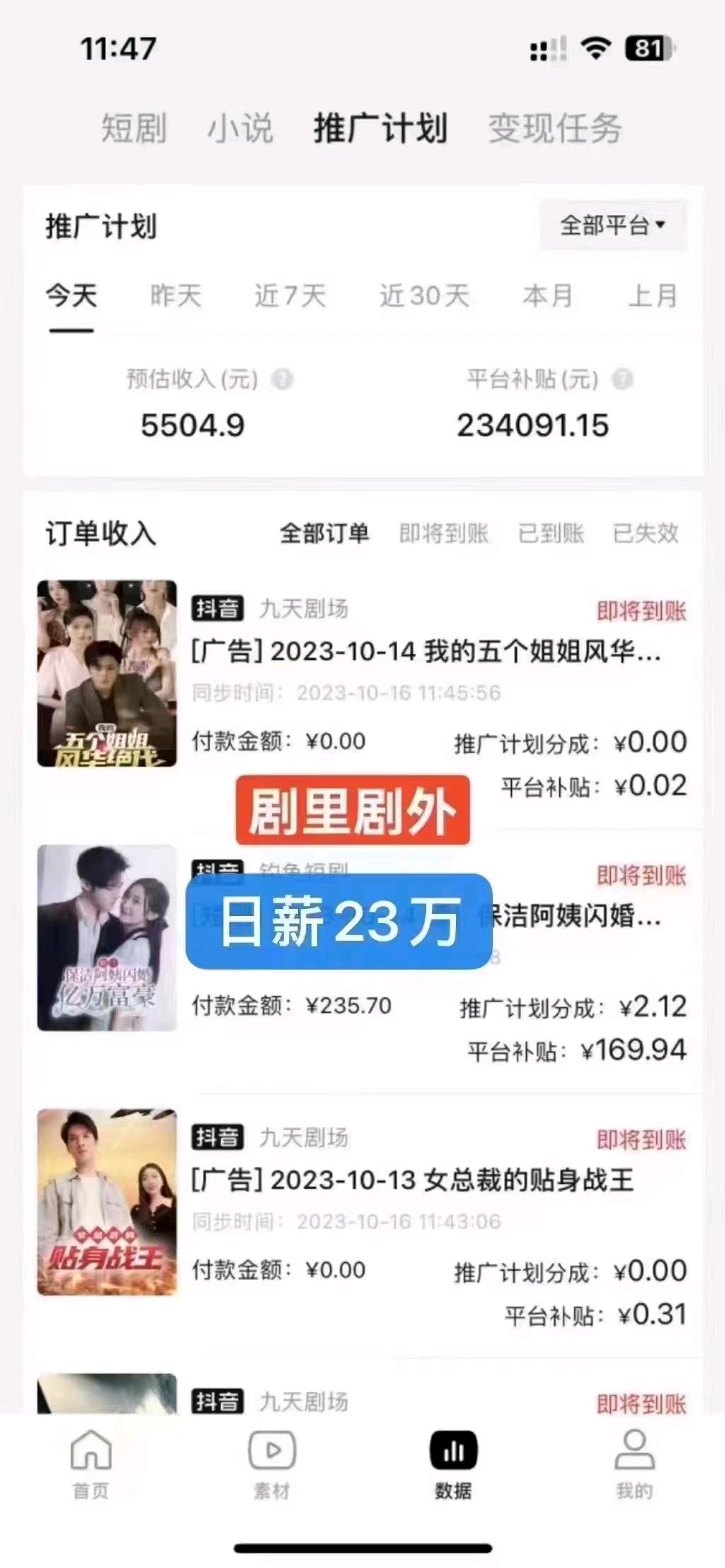This screenshot has height=1568, width=725.
Task: Open the 素材 bottom tab
Action: 272,1461
